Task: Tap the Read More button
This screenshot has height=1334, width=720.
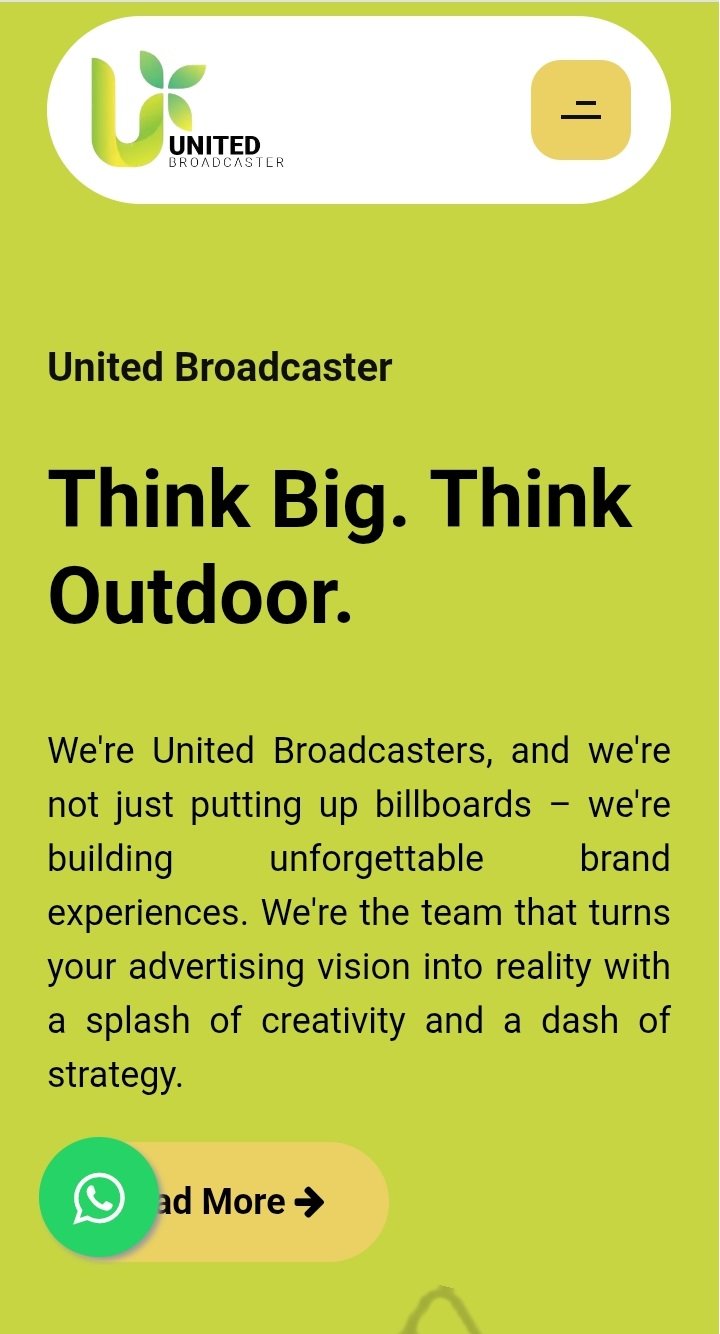Action: pyautogui.click(x=270, y=1201)
